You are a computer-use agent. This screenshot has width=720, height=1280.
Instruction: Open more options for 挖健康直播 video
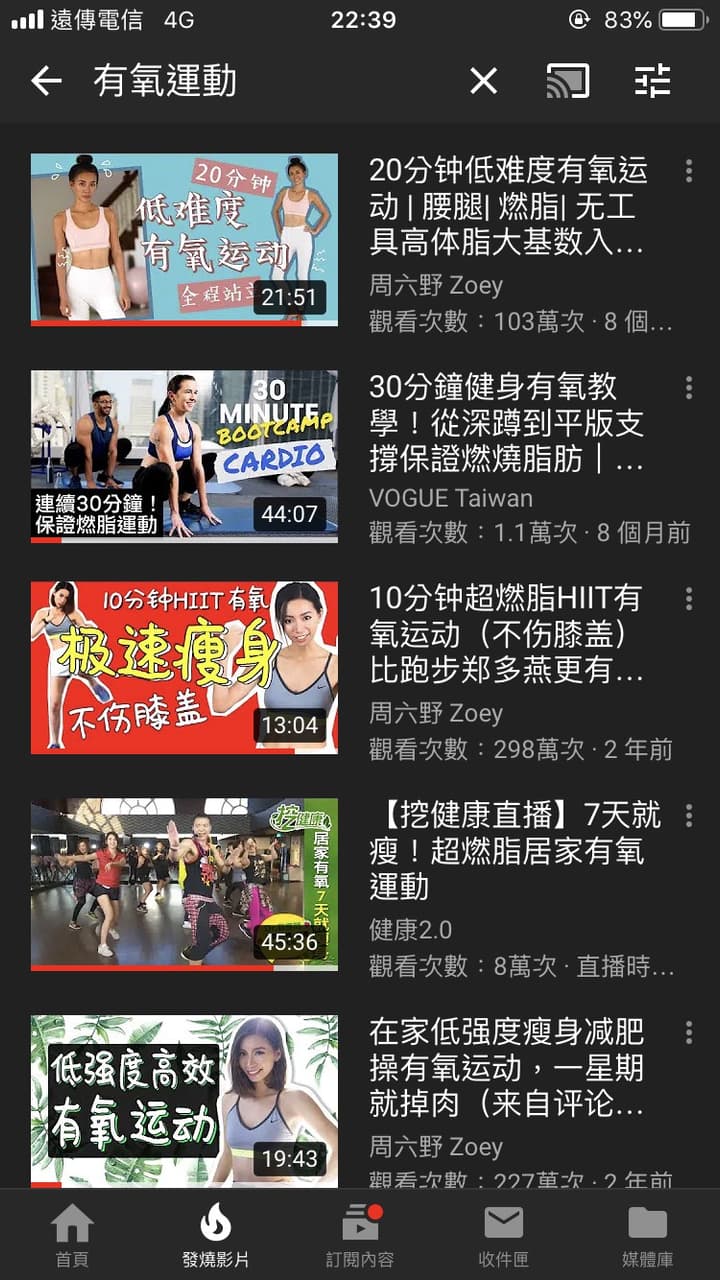[x=688, y=816]
